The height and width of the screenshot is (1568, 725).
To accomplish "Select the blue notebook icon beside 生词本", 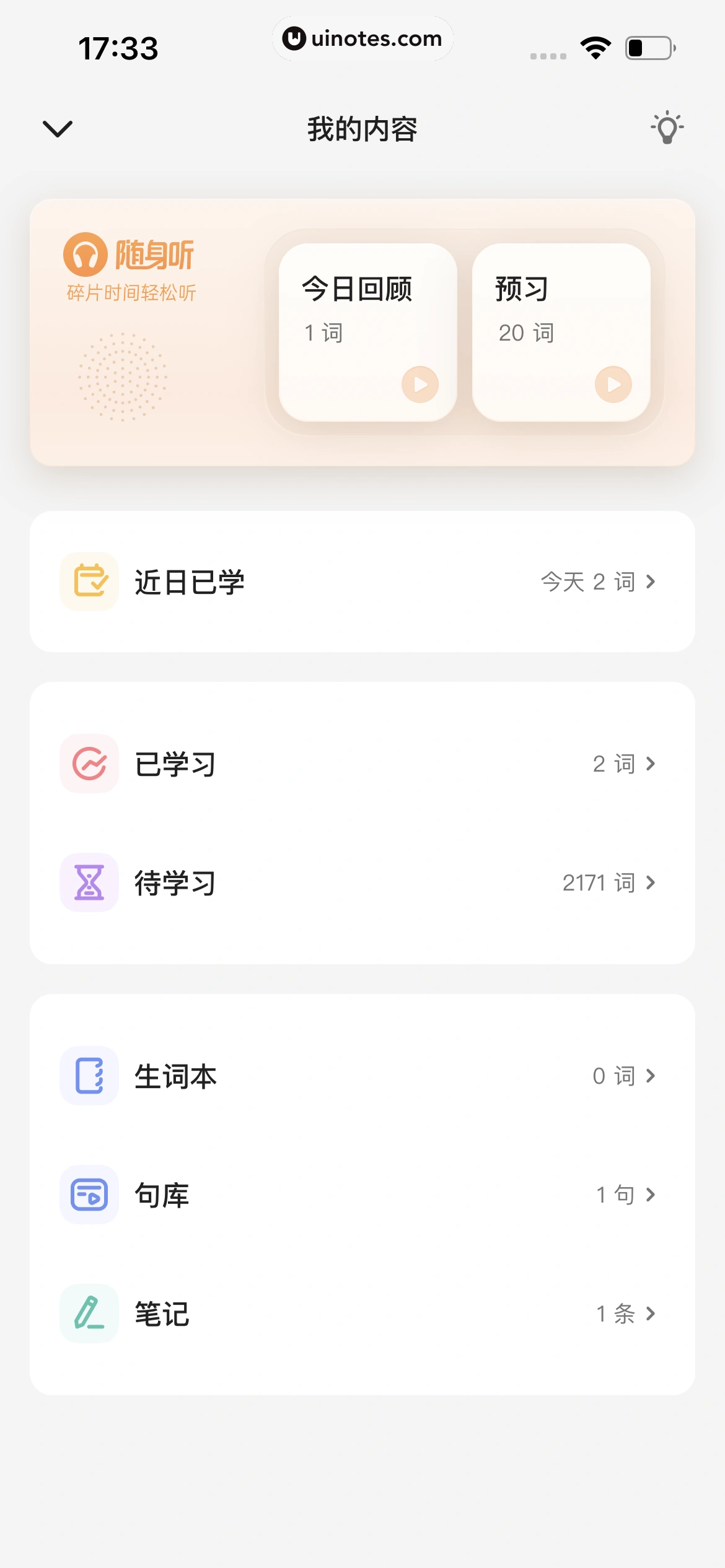I will pos(89,1076).
